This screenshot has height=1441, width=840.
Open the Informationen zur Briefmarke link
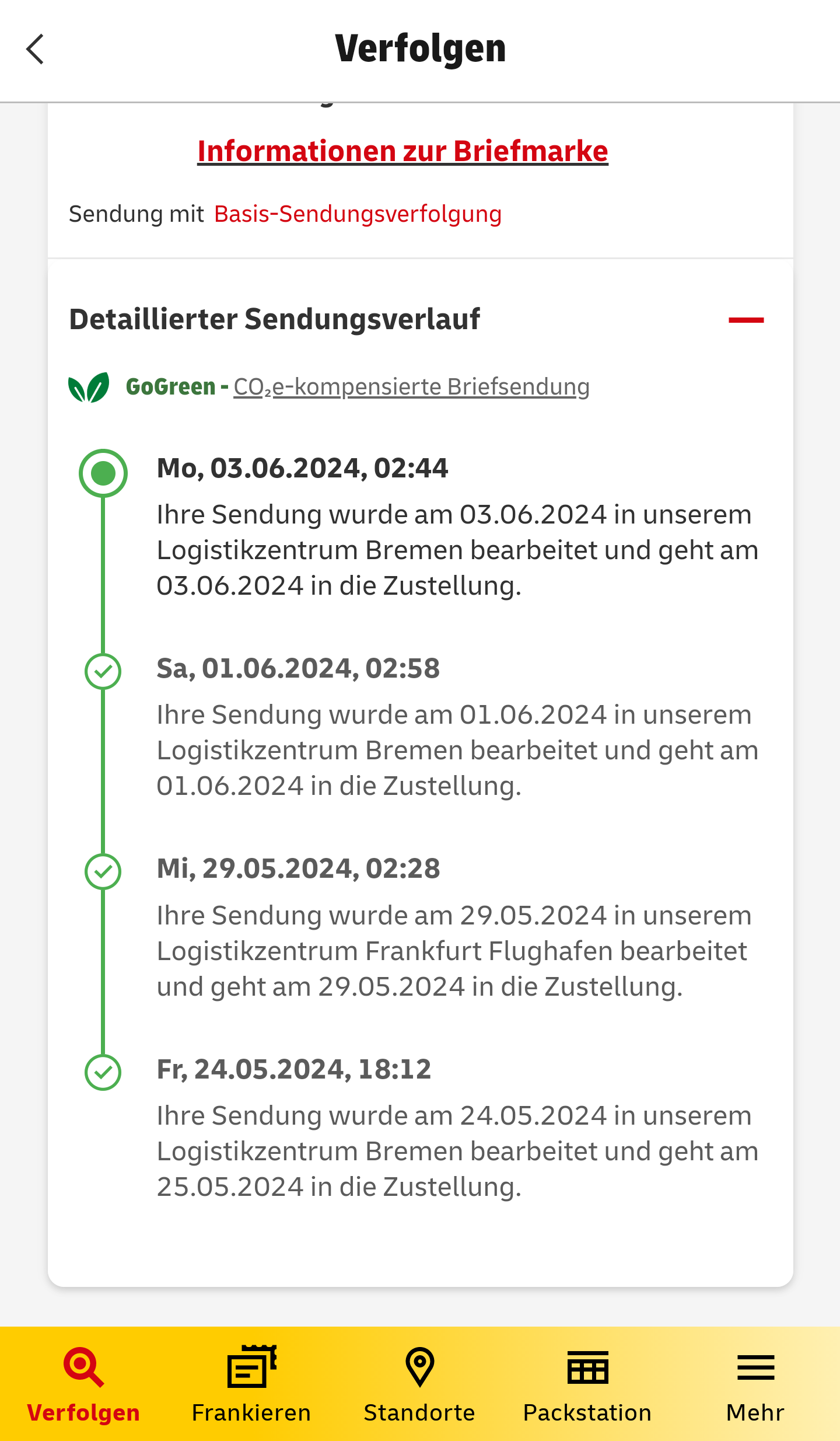tap(402, 151)
